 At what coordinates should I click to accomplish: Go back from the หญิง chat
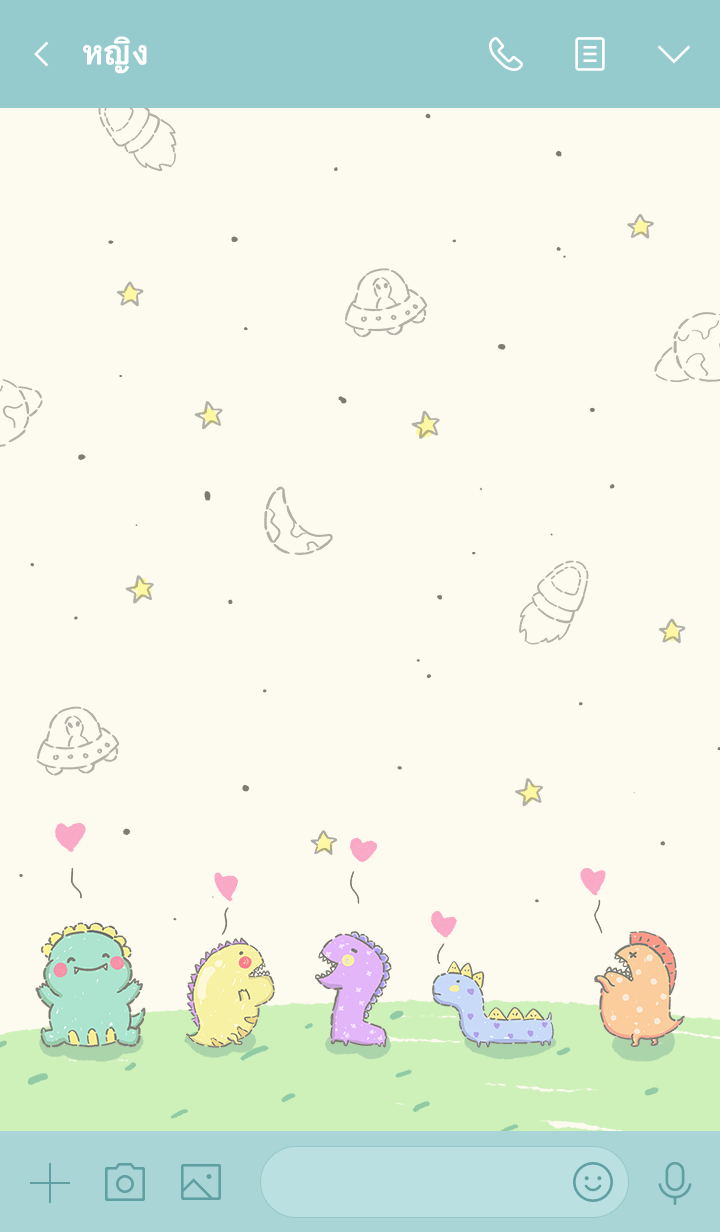coord(41,54)
